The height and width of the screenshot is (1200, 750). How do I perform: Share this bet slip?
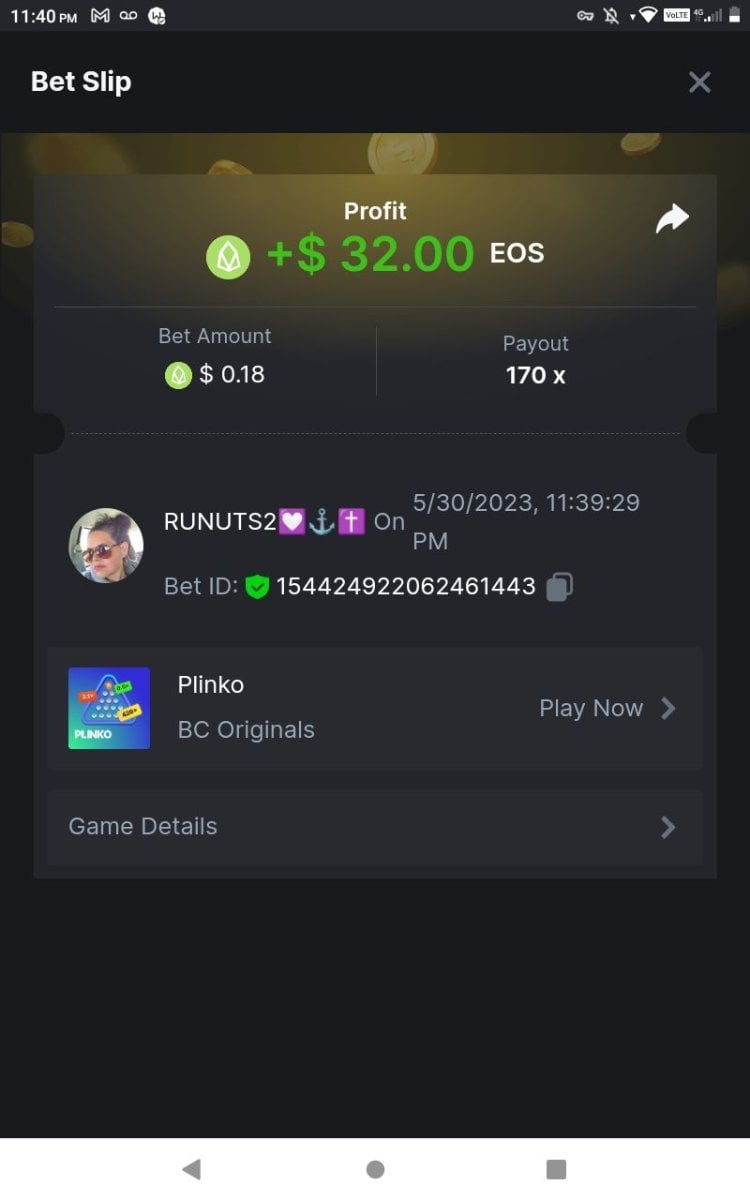[x=672, y=218]
